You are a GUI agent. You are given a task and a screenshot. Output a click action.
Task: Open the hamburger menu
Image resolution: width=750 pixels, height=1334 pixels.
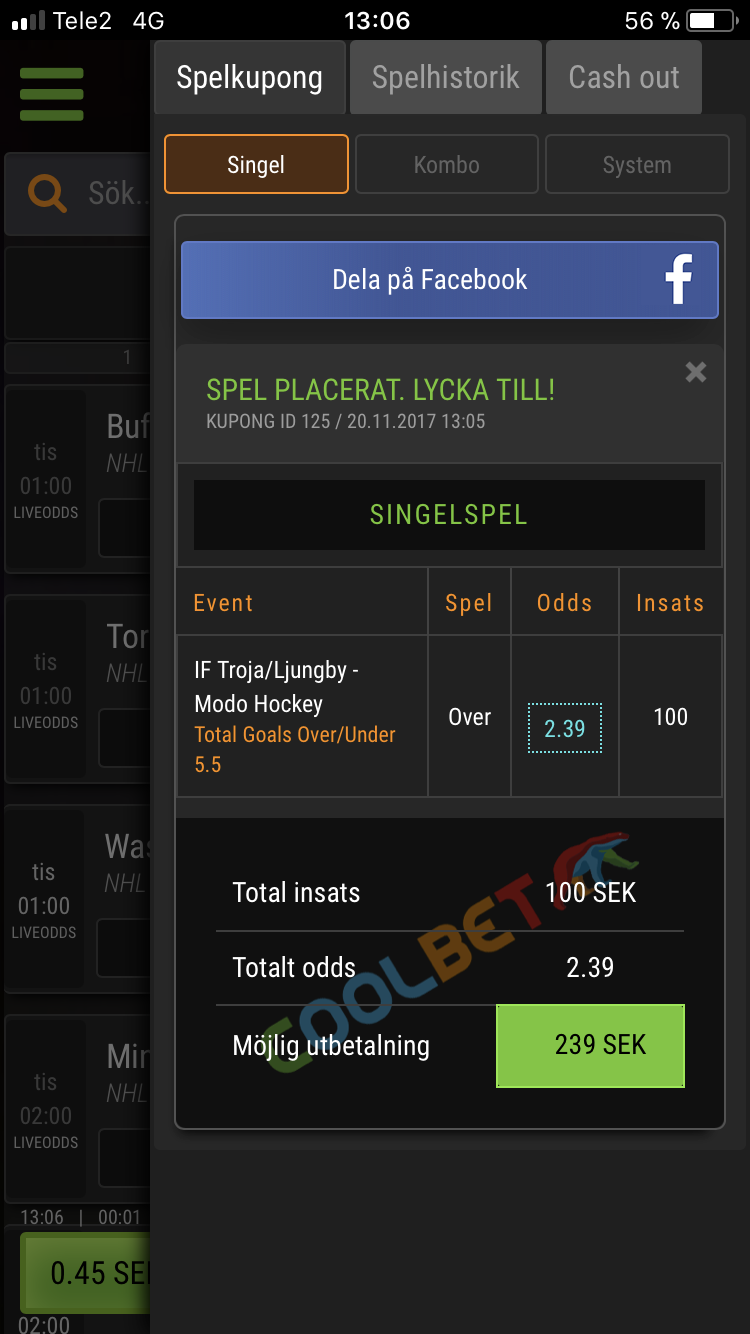(x=51, y=95)
